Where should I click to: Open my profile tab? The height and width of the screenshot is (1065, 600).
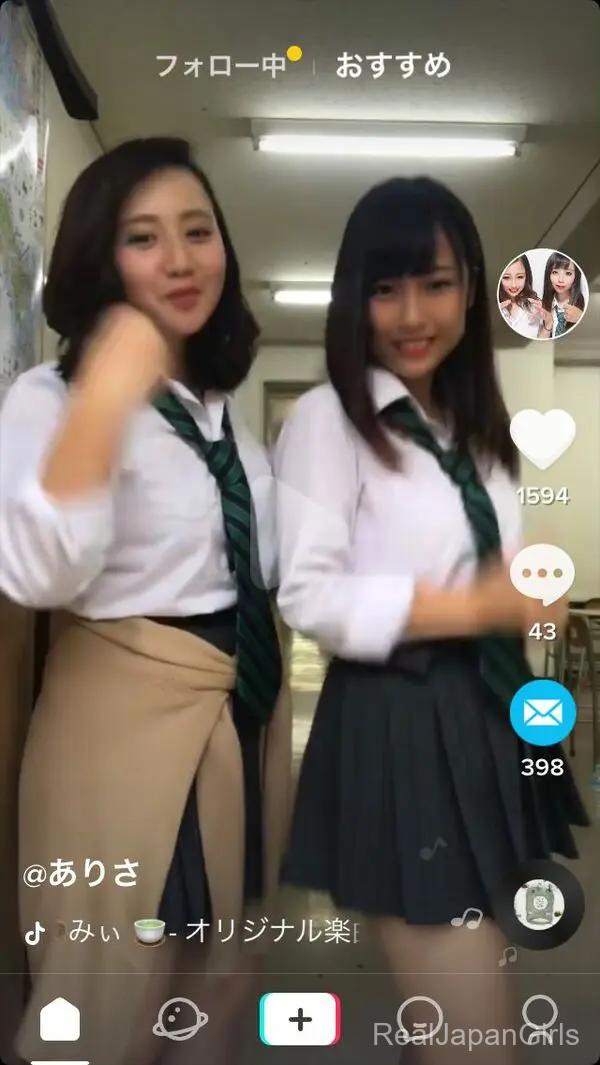coord(540,1019)
